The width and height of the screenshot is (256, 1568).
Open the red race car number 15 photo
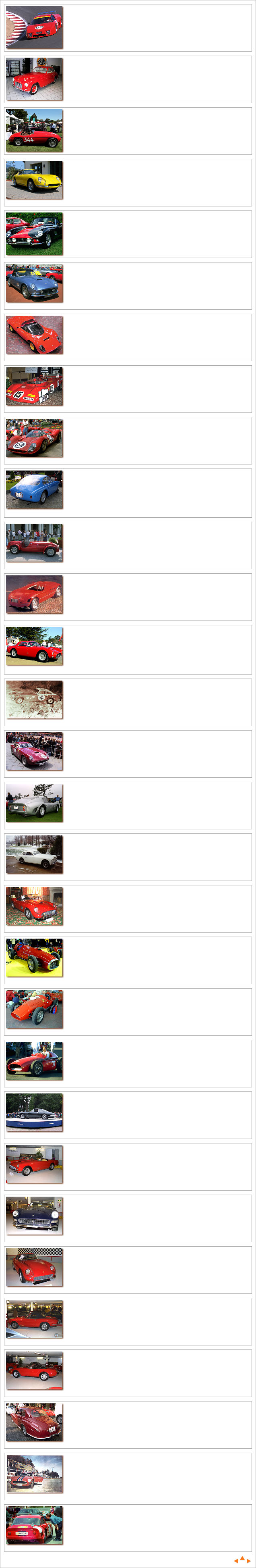click(x=35, y=387)
